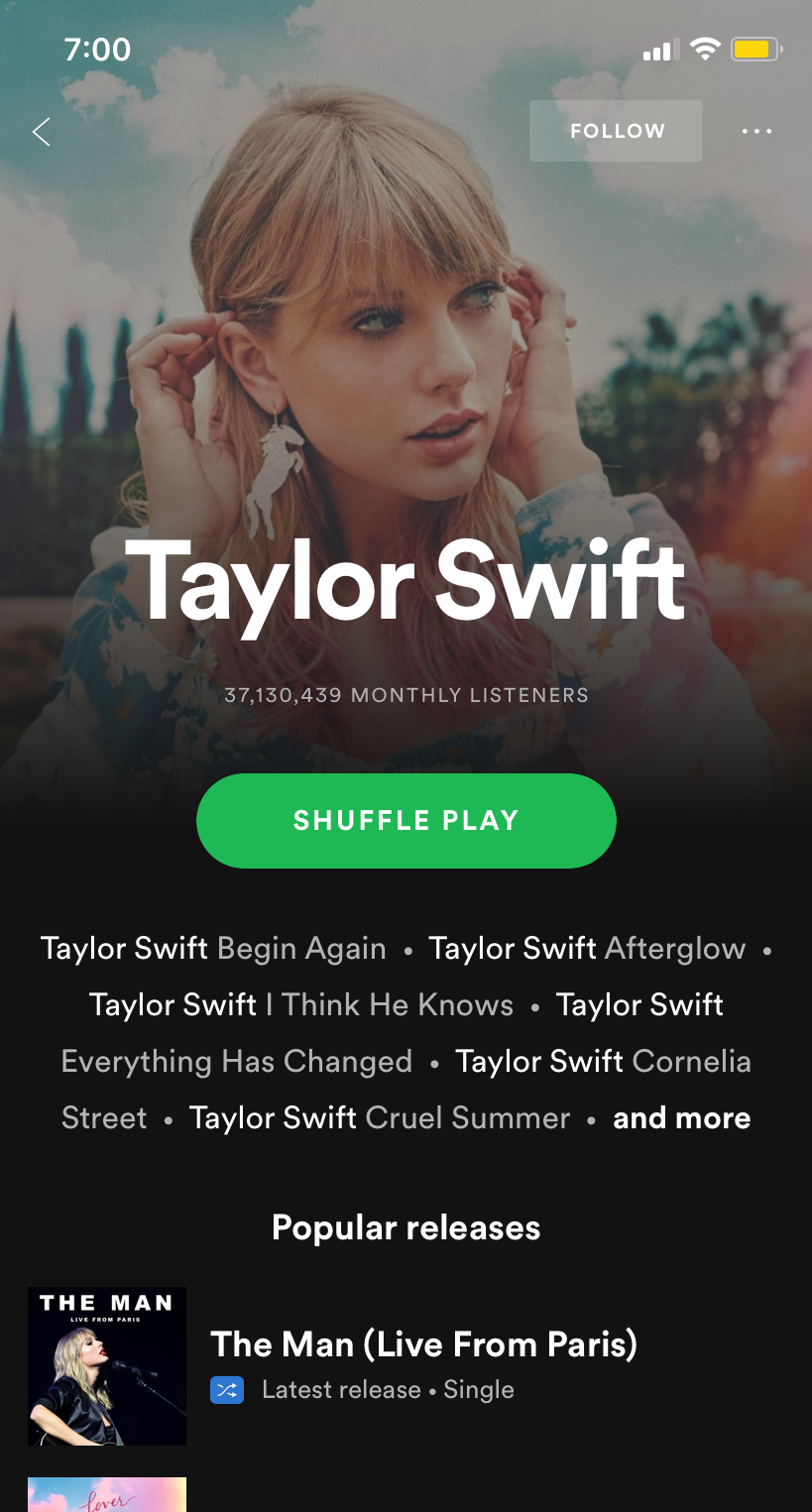Go back using the arrow
812x1512 pixels.
(42, 131)
